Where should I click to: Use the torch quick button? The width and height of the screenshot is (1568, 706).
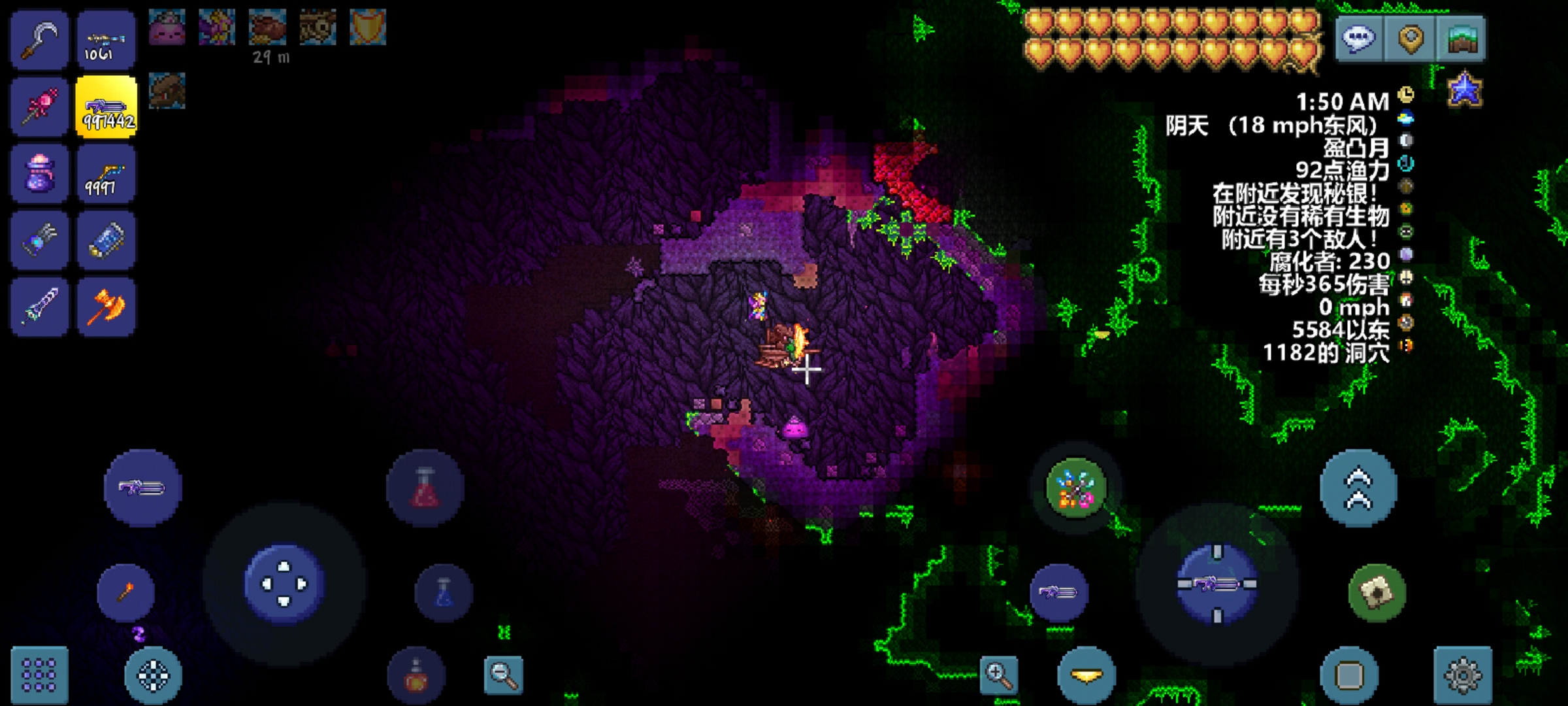125,592
